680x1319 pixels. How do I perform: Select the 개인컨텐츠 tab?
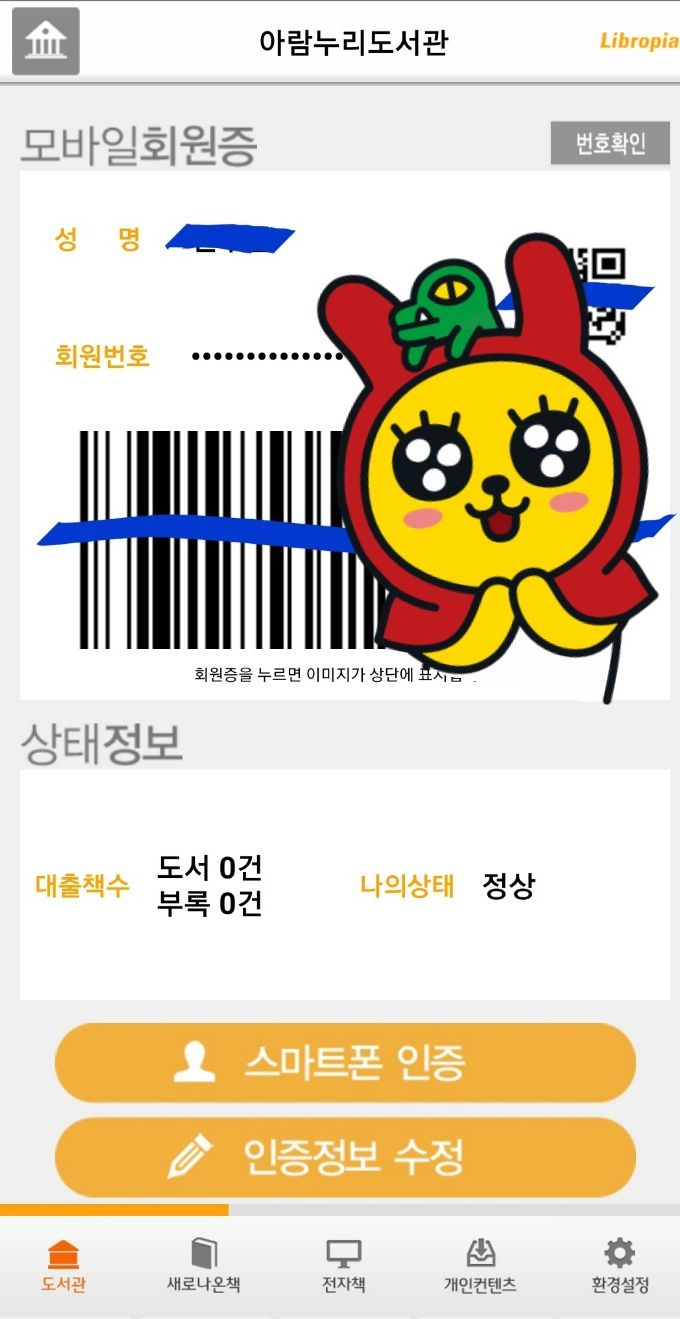coord(481,1266)
